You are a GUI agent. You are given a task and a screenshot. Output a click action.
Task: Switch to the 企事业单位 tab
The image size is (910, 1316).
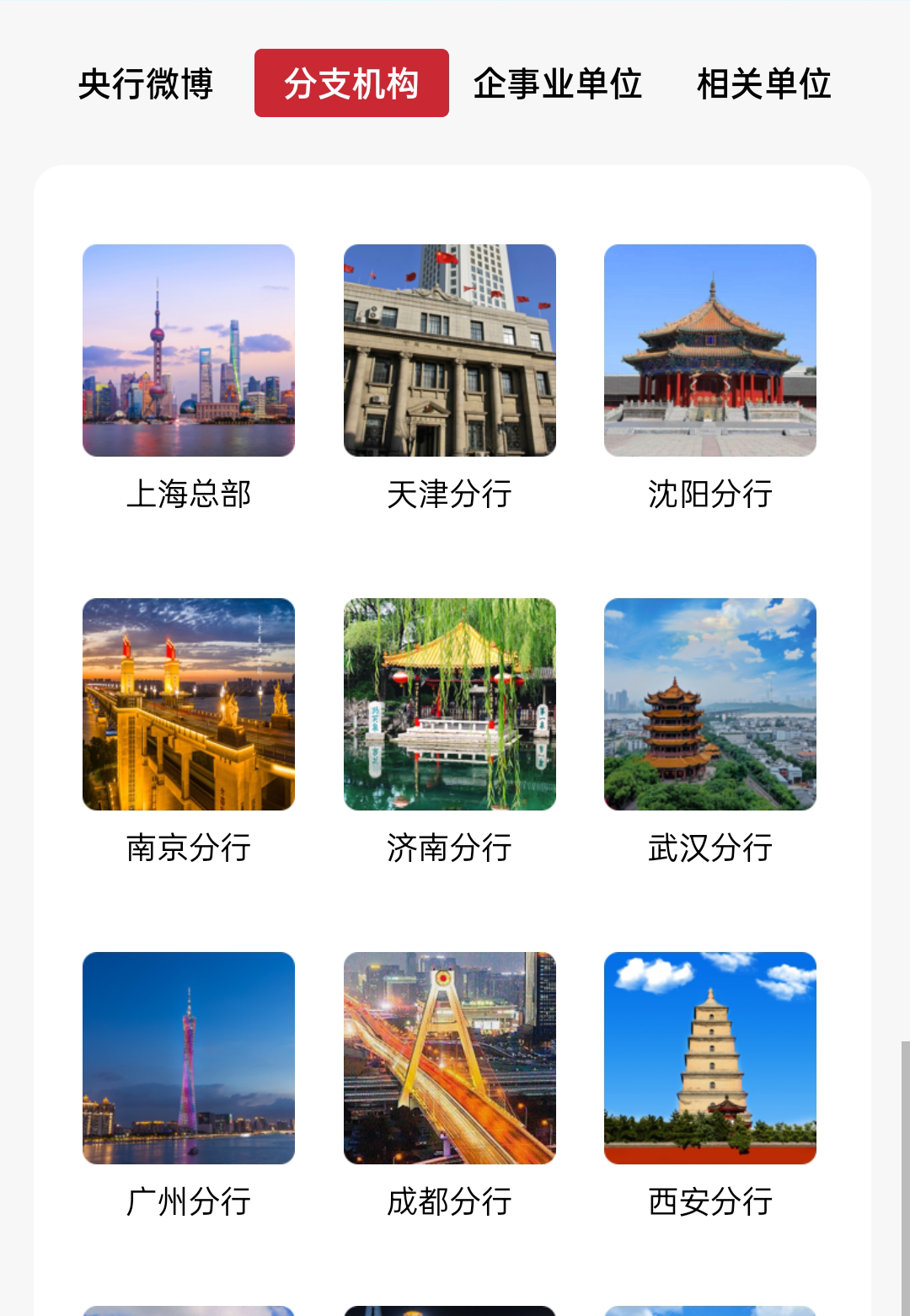558,83
